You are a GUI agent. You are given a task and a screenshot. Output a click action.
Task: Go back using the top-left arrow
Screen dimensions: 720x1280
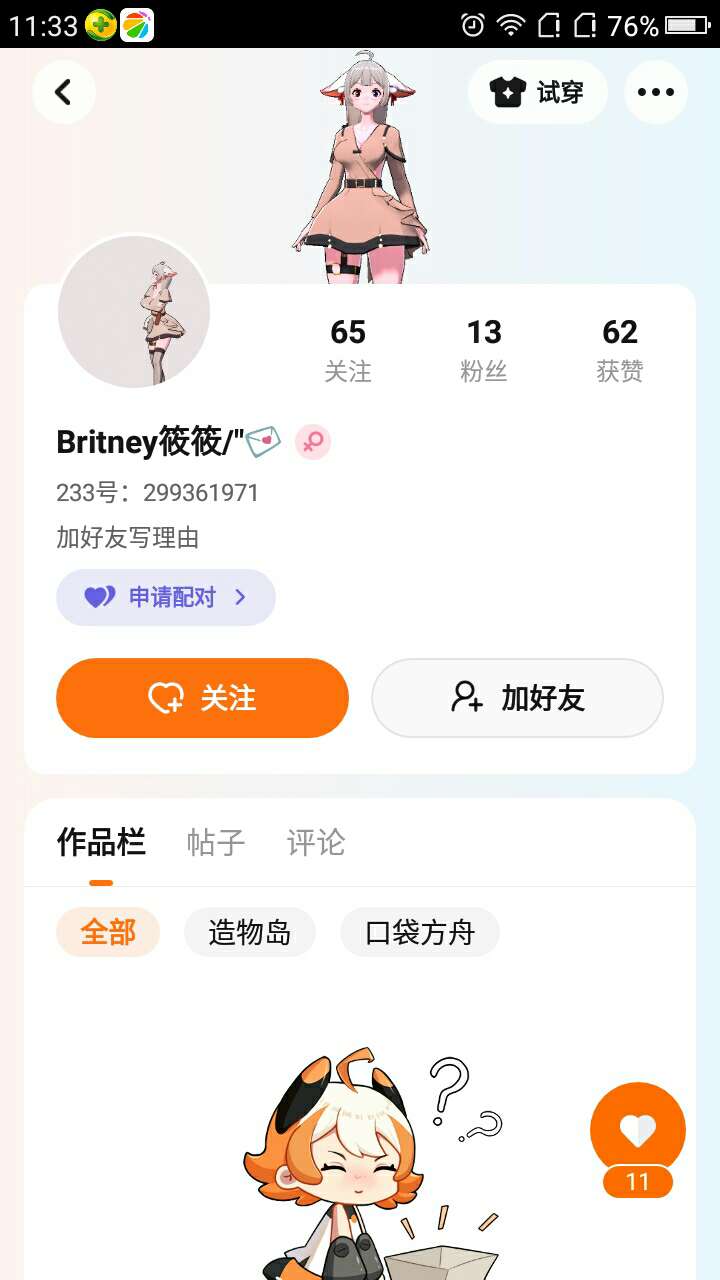(x=63, y=93)
